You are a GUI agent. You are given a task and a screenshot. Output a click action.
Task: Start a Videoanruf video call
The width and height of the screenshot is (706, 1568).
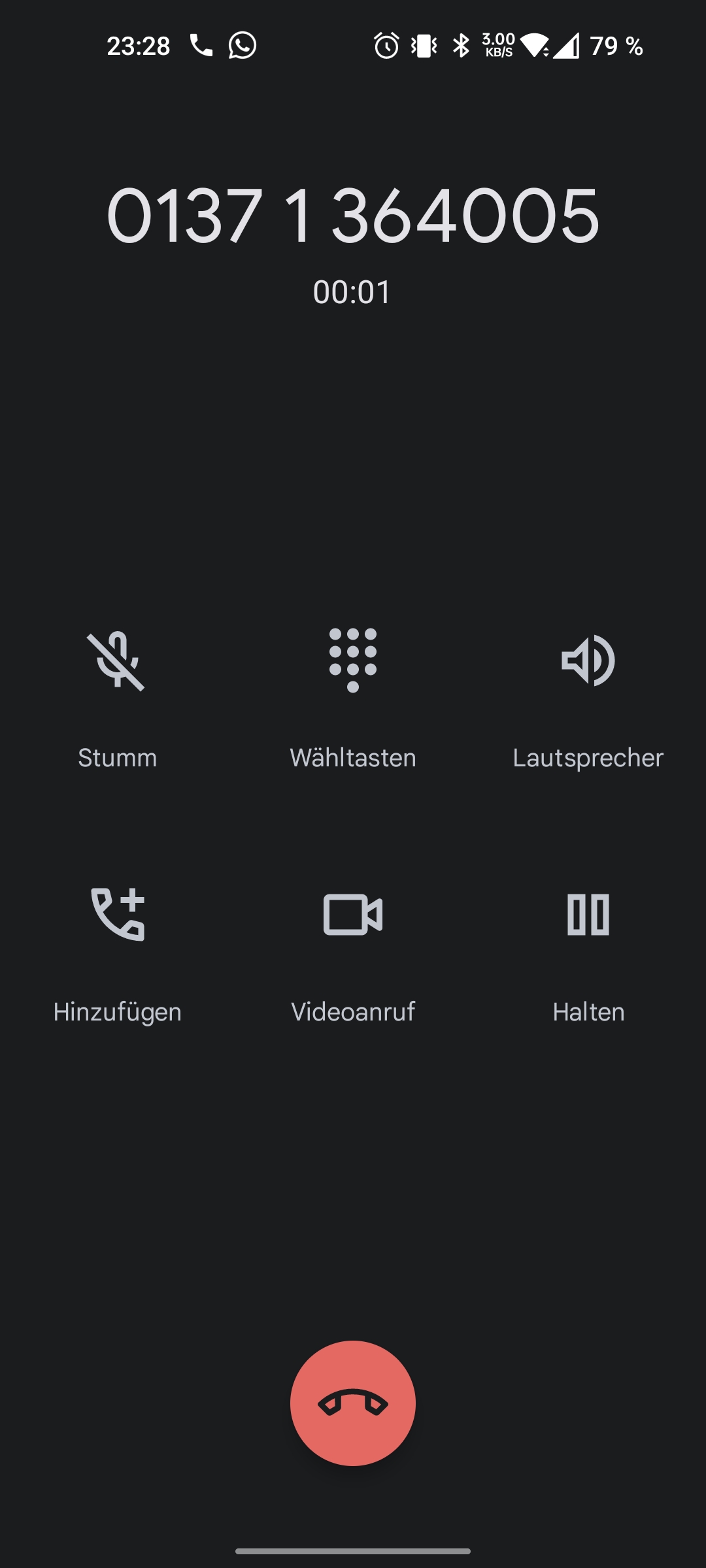[x=353, y=915]
